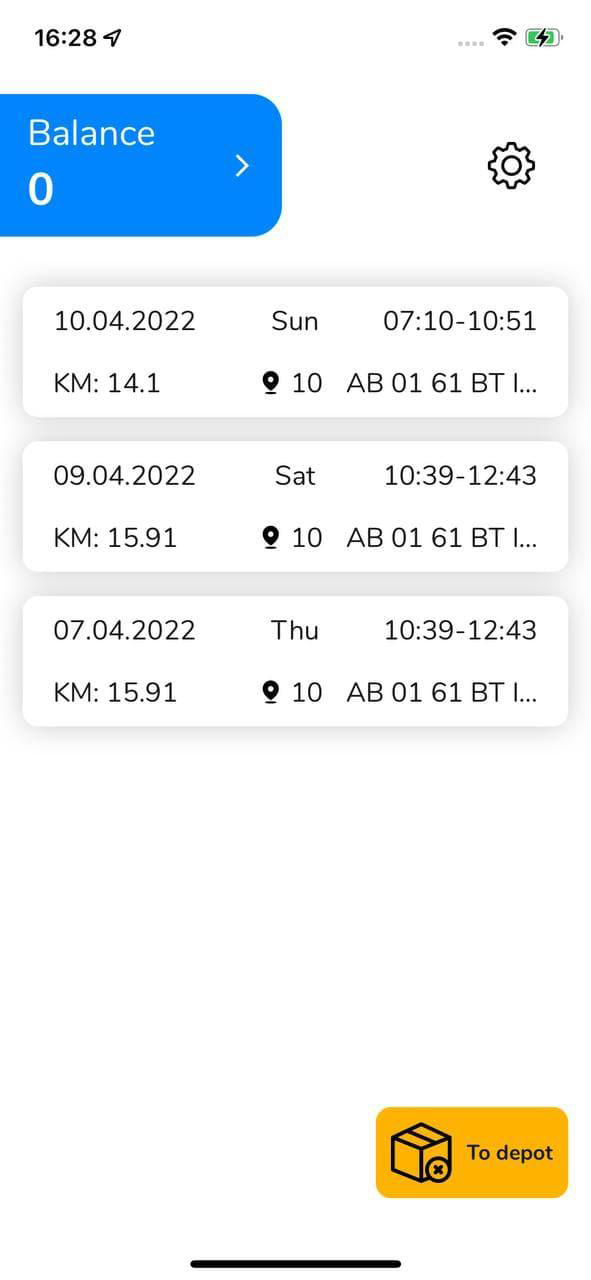Open the route from 09.04.2022 Saturday
591x1280 pixels.
[295, 507]
